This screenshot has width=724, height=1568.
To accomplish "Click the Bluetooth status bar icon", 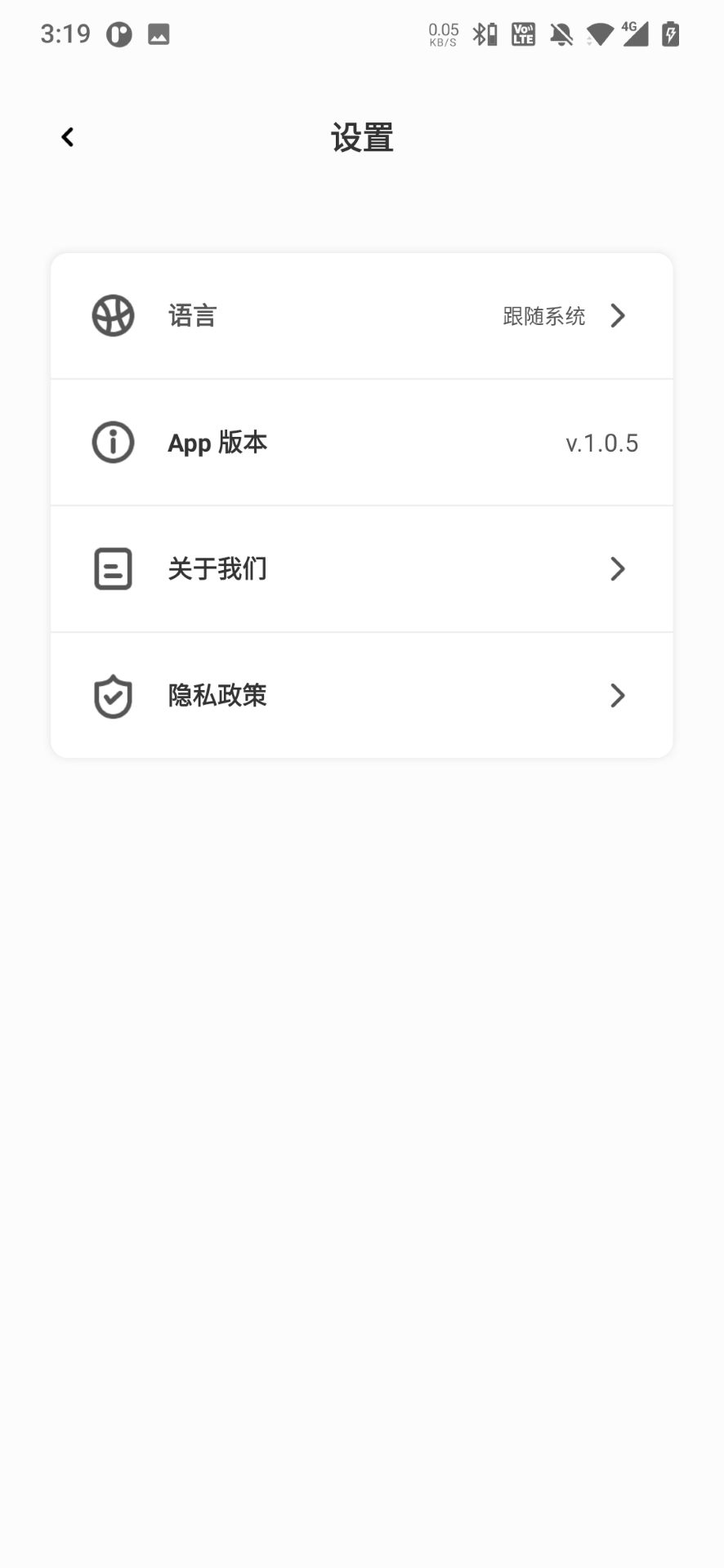I will point(484,33).
